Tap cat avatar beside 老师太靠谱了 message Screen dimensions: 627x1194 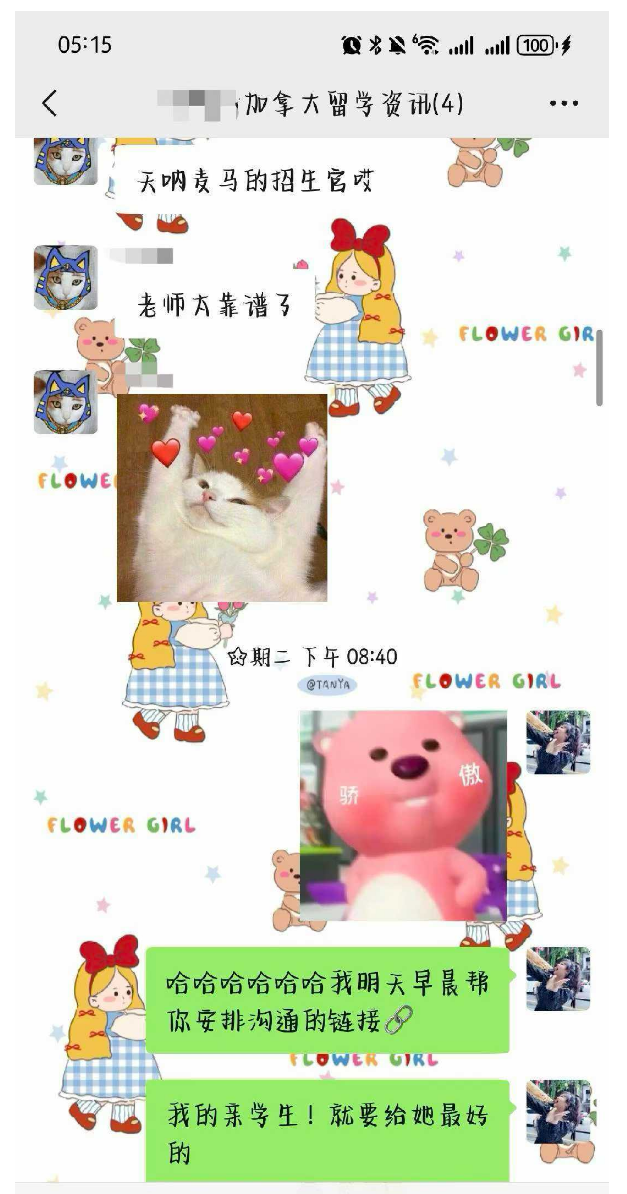pyautogui.click(x=66, y=277)
